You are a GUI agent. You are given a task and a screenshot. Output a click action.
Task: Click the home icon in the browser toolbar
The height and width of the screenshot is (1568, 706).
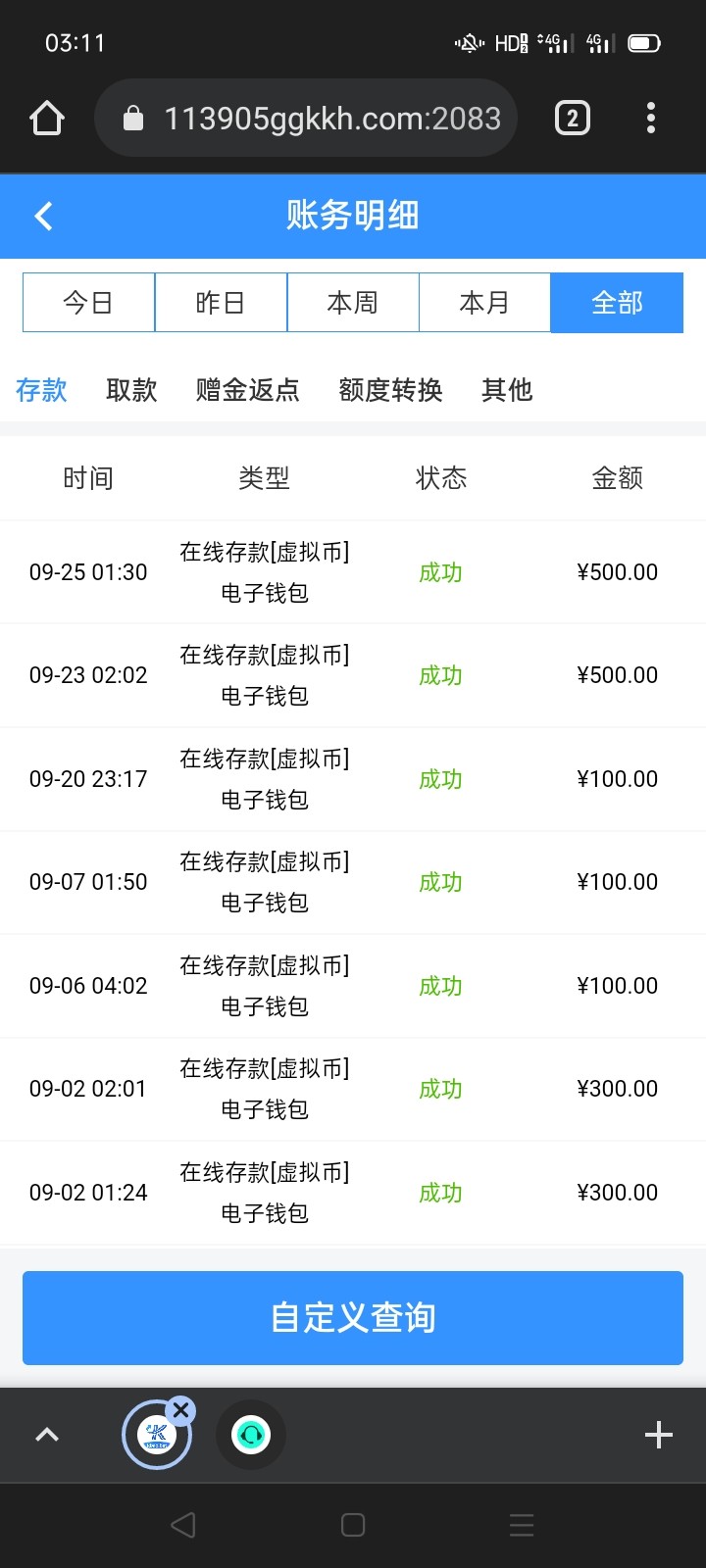click(x=46, y=117)
